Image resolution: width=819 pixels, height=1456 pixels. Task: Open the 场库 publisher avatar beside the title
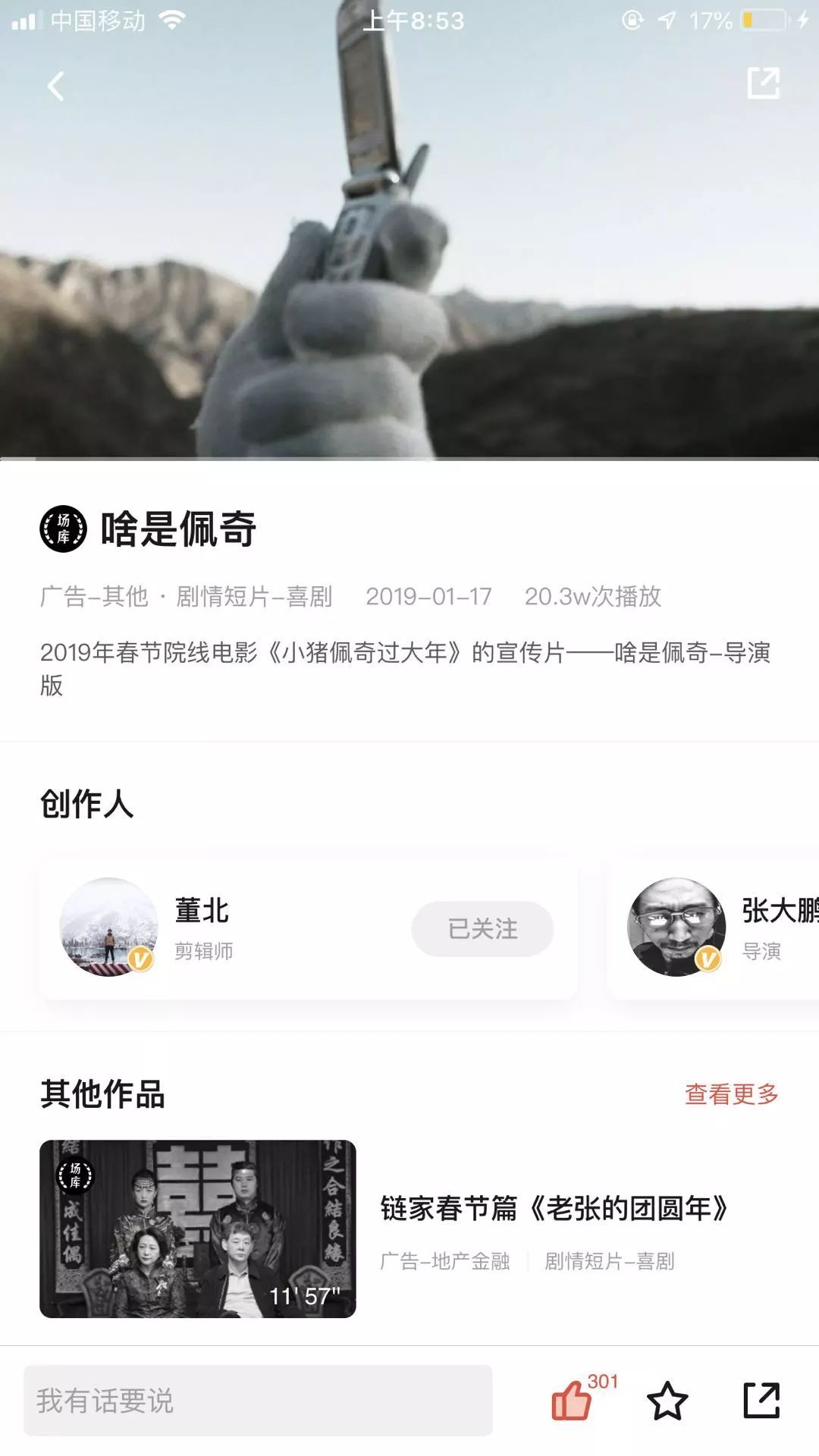click(x=63, y=529)
